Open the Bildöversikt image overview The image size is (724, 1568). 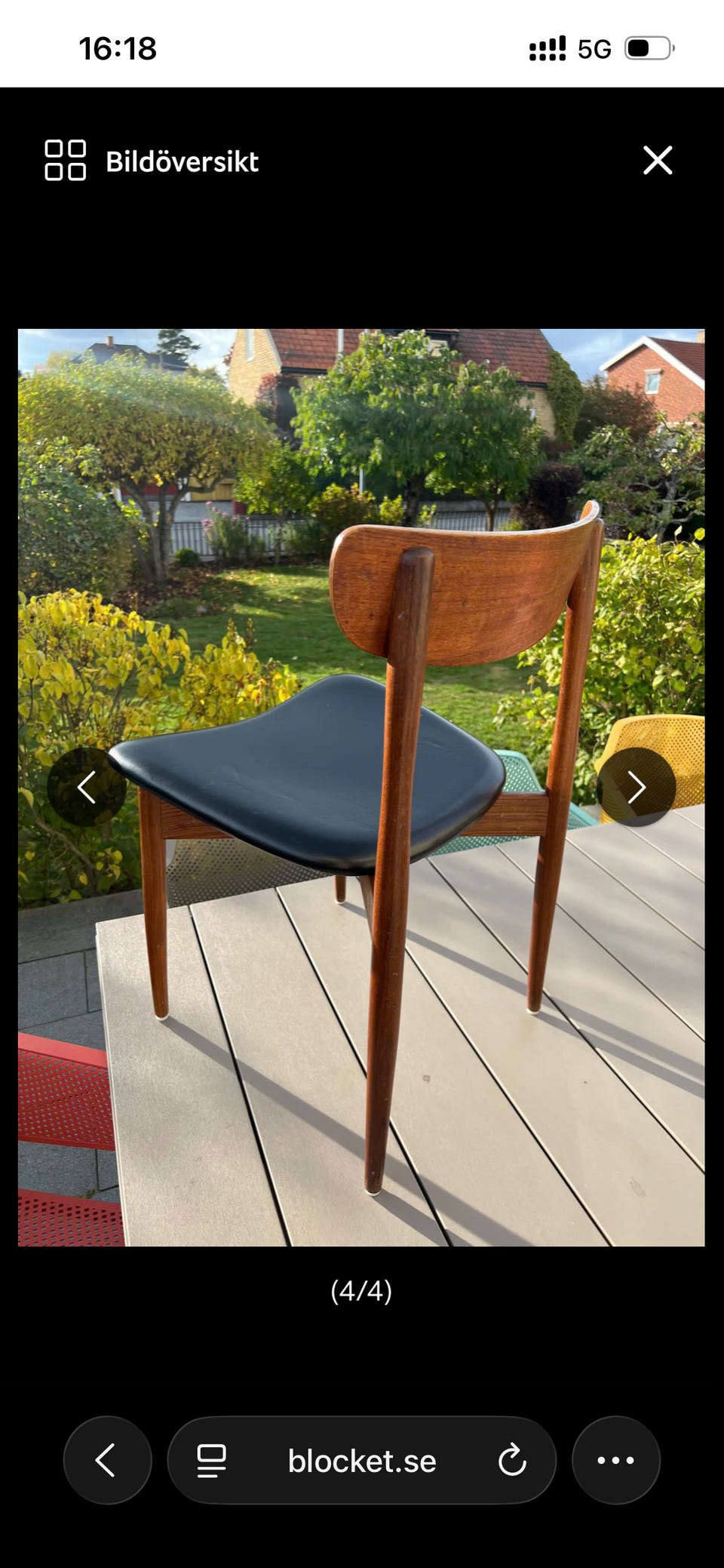[x=152, y=161]
